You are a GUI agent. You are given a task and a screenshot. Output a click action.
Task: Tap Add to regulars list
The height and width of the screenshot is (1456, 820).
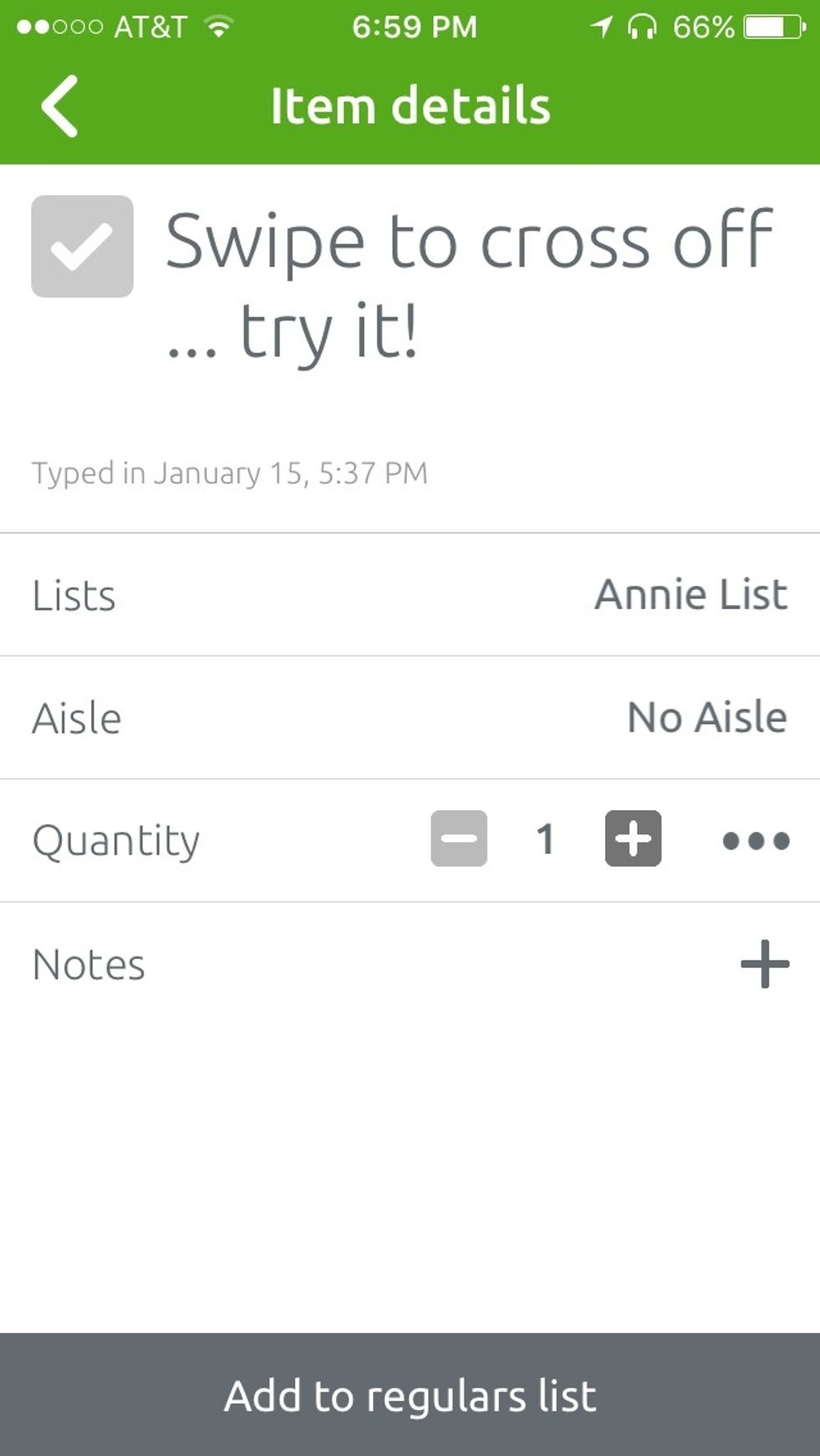point(410,1395)
